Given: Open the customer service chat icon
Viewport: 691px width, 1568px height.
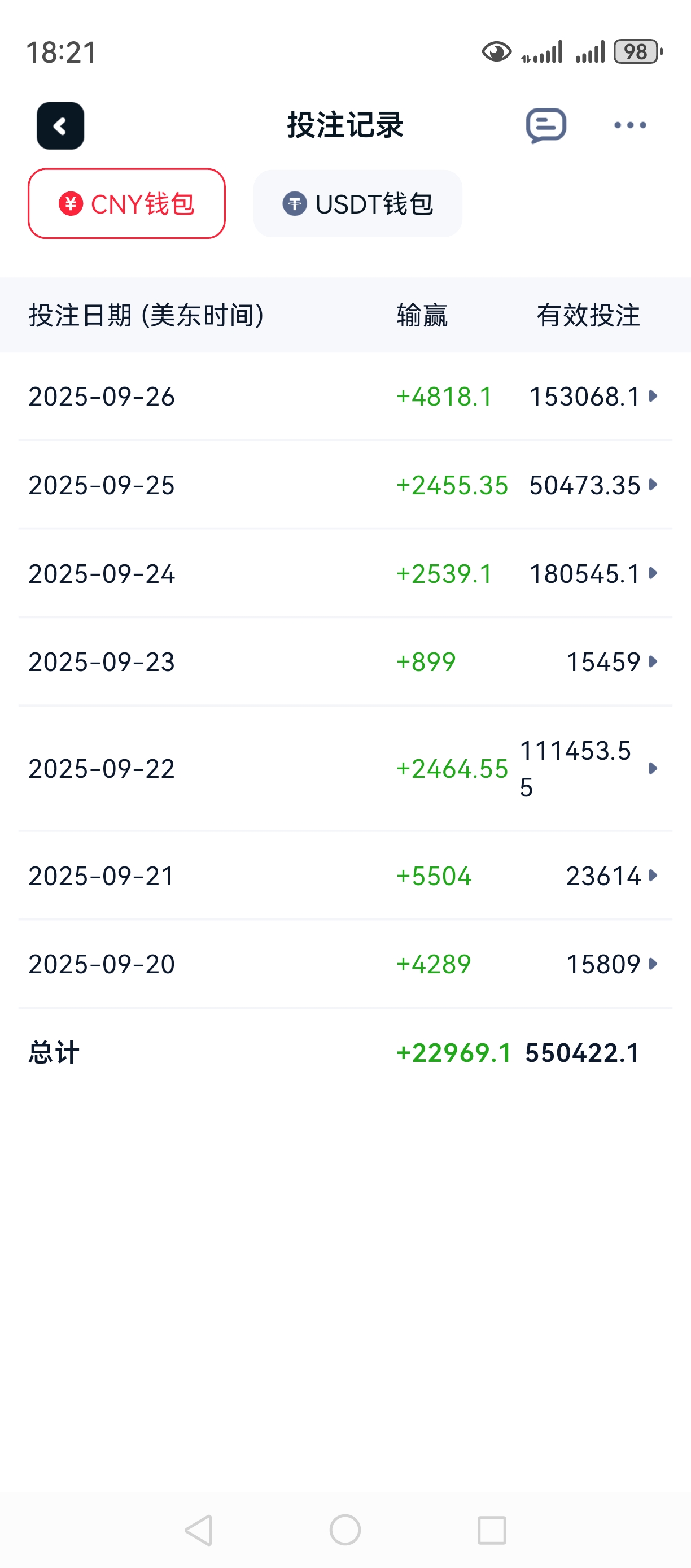Looking at the screenshot, I should tap(545, 125).
